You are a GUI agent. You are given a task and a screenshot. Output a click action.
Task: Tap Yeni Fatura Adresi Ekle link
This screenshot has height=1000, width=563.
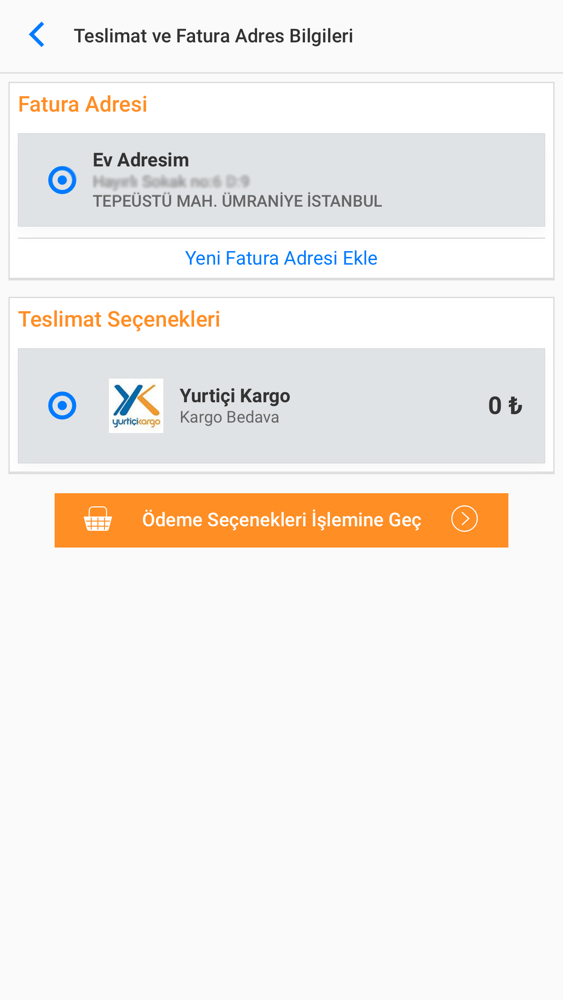[x=281, y=258]
